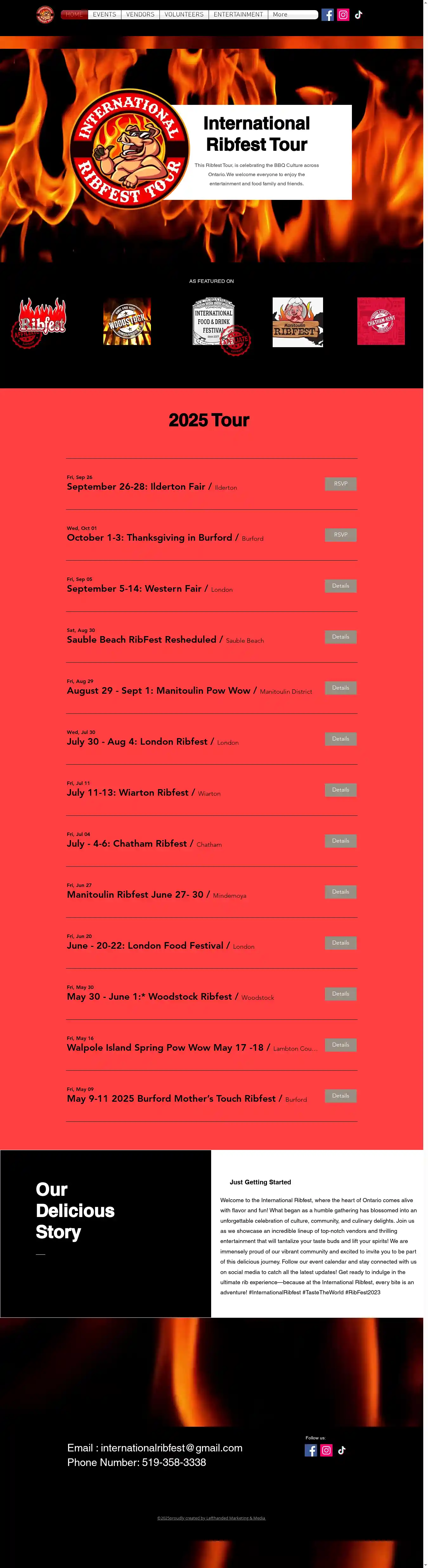
Task: Open the footer Instagram icon under Follow us
Action: (x=326, y=1450)
